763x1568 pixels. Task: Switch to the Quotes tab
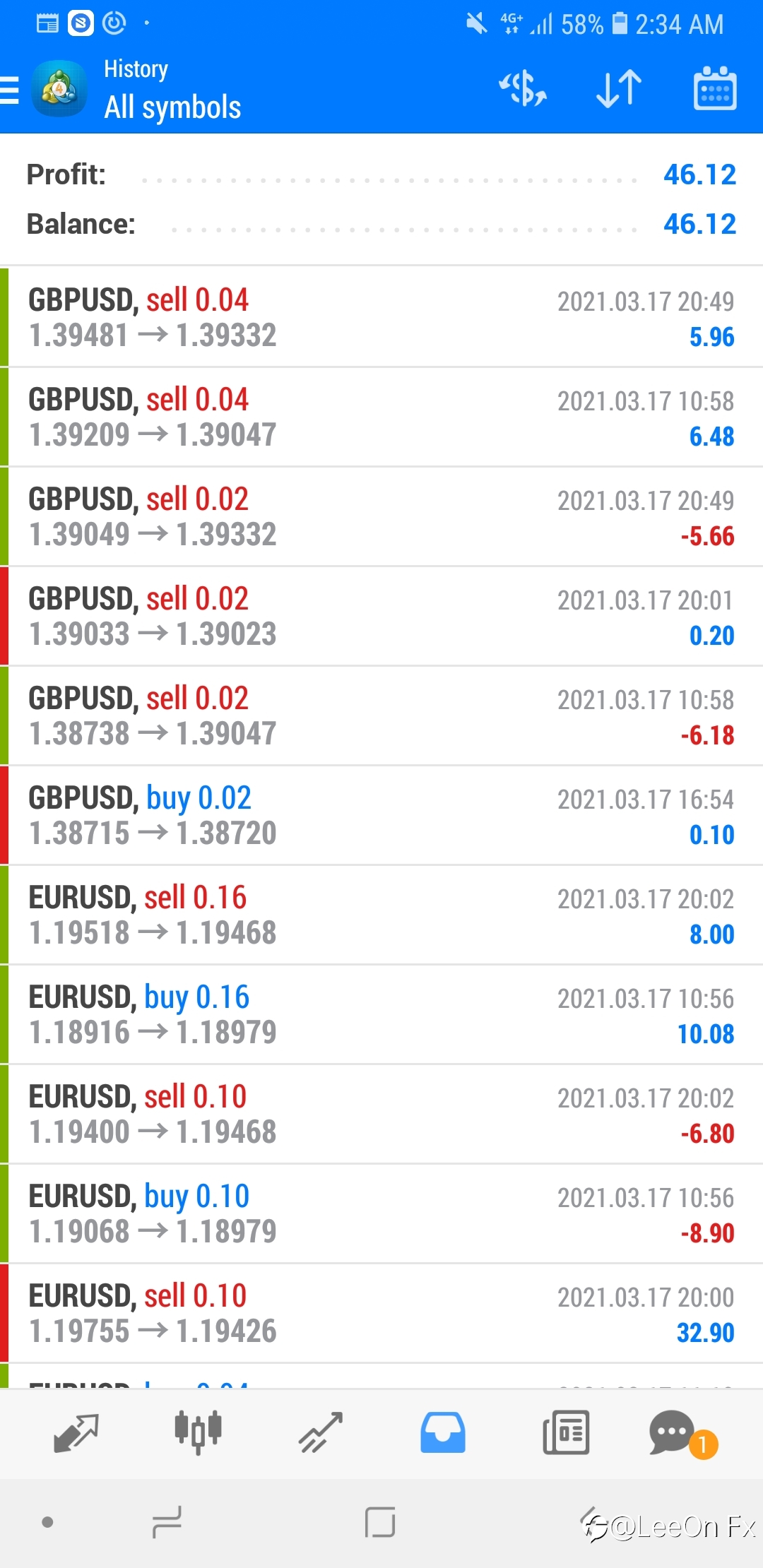click(76, 1432)
